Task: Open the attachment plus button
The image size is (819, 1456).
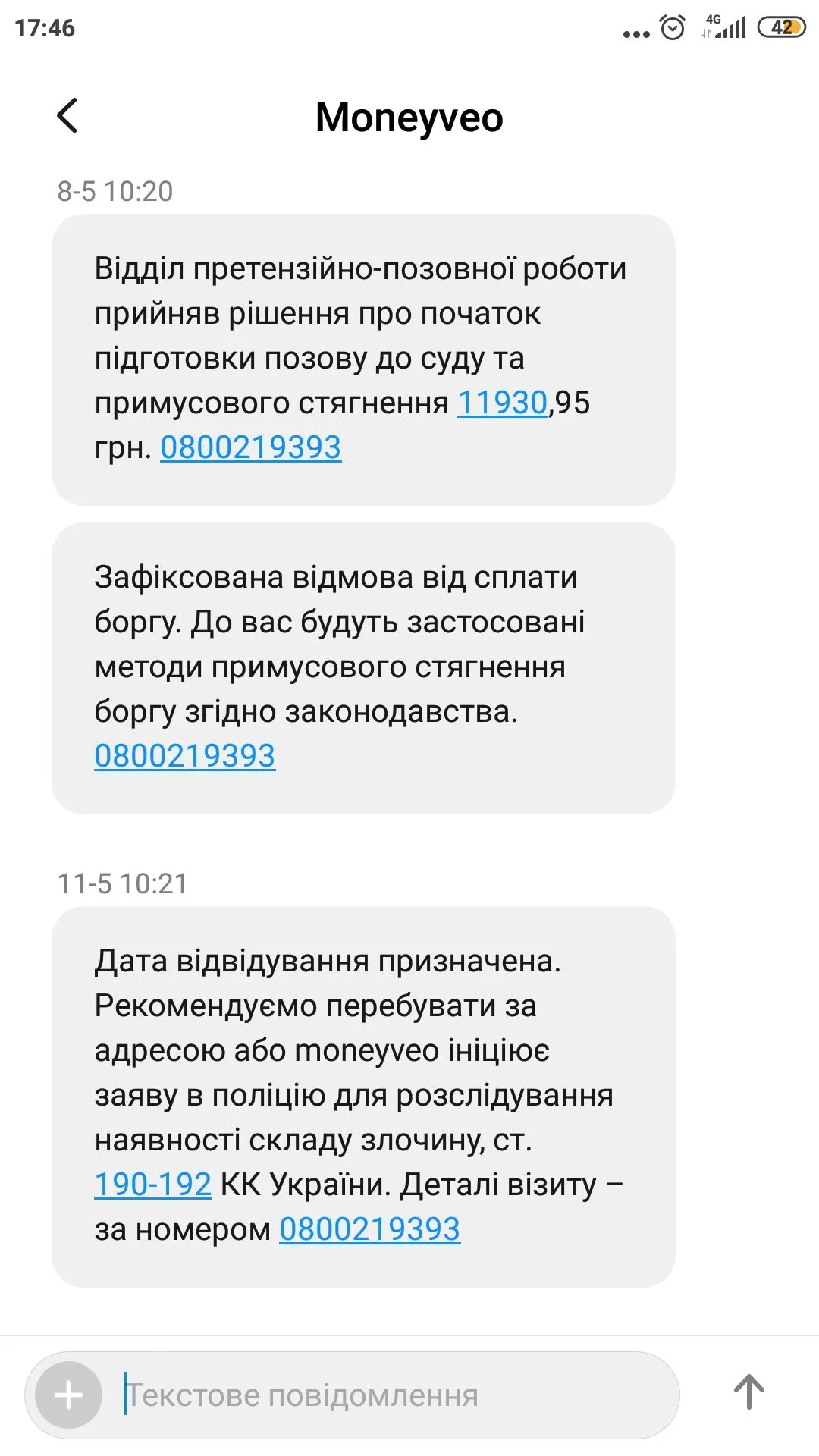Action: click(x=69, y=1395)
